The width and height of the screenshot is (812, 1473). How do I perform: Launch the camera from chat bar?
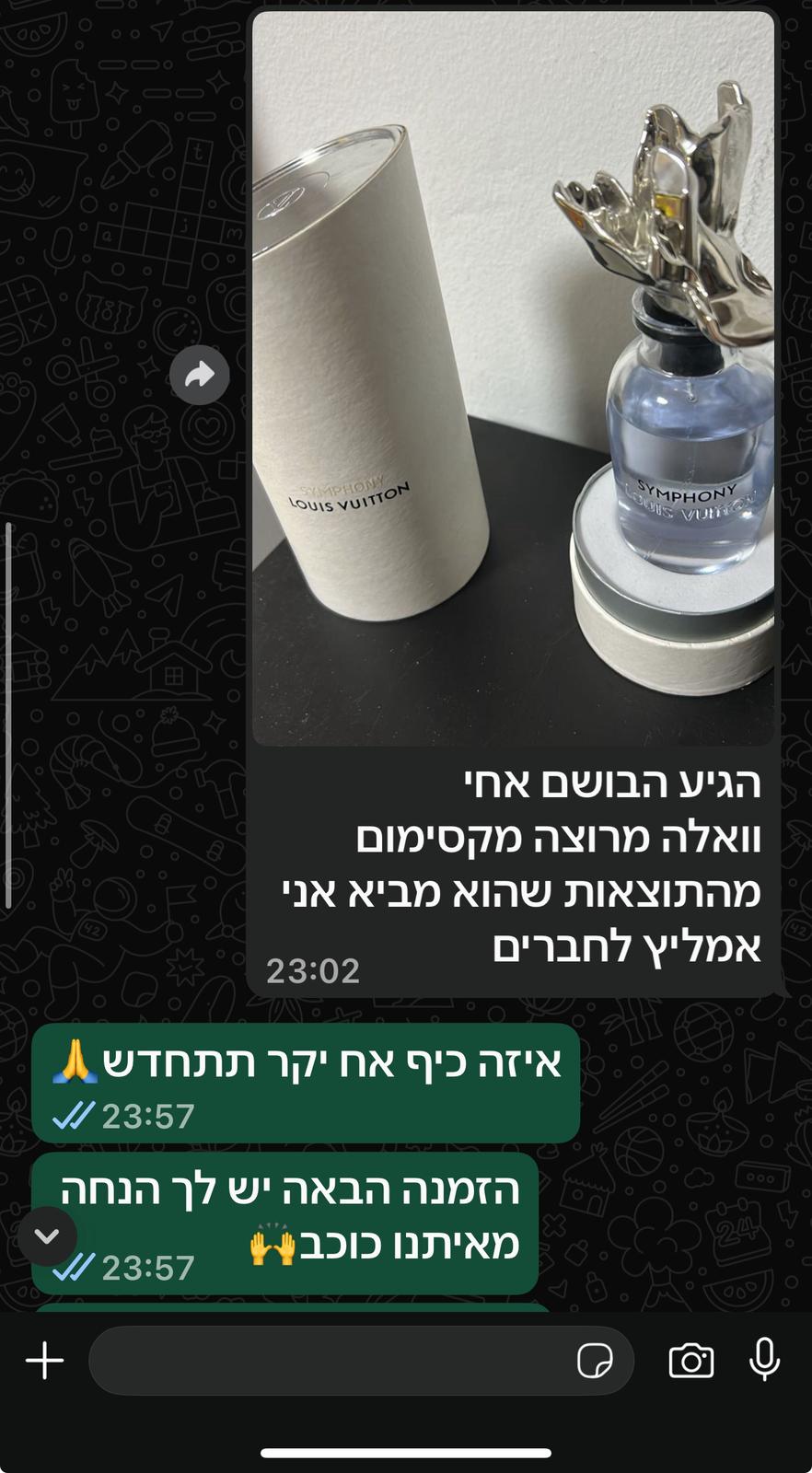click(690, 1361)
